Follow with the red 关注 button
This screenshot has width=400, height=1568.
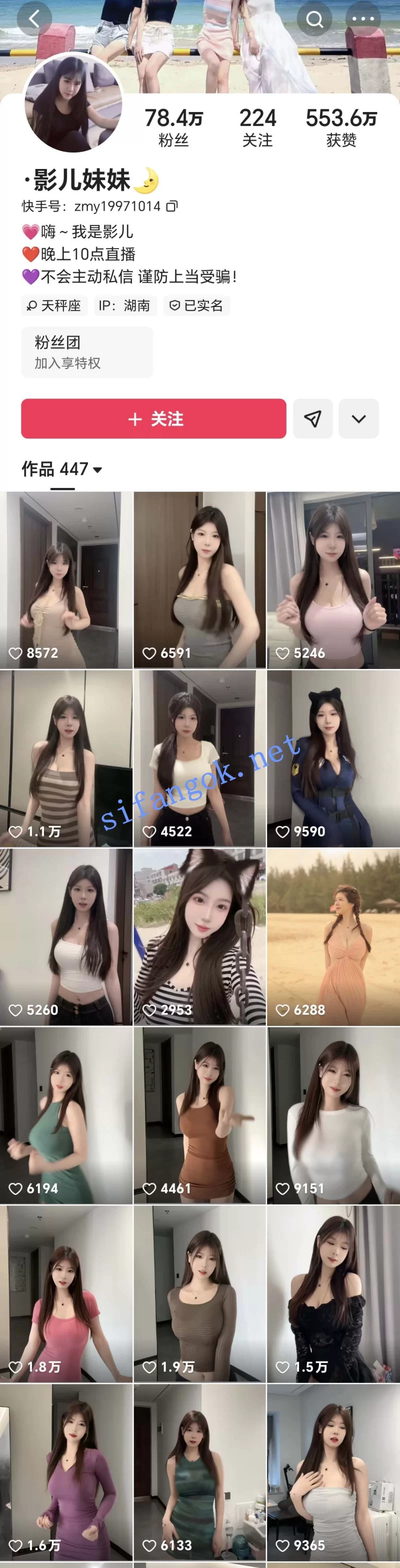click(x=153, y=419)
